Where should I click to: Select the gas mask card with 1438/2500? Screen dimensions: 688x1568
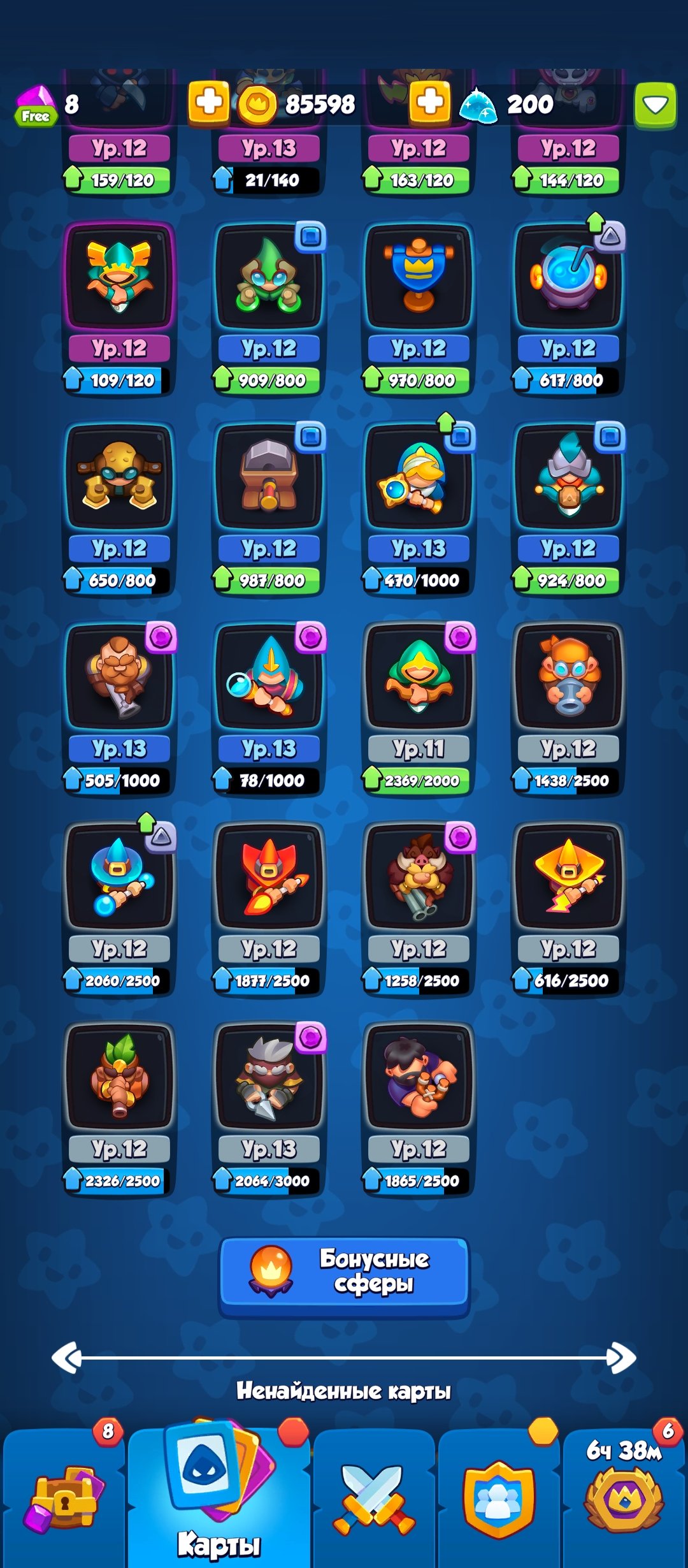coord(569,709)
